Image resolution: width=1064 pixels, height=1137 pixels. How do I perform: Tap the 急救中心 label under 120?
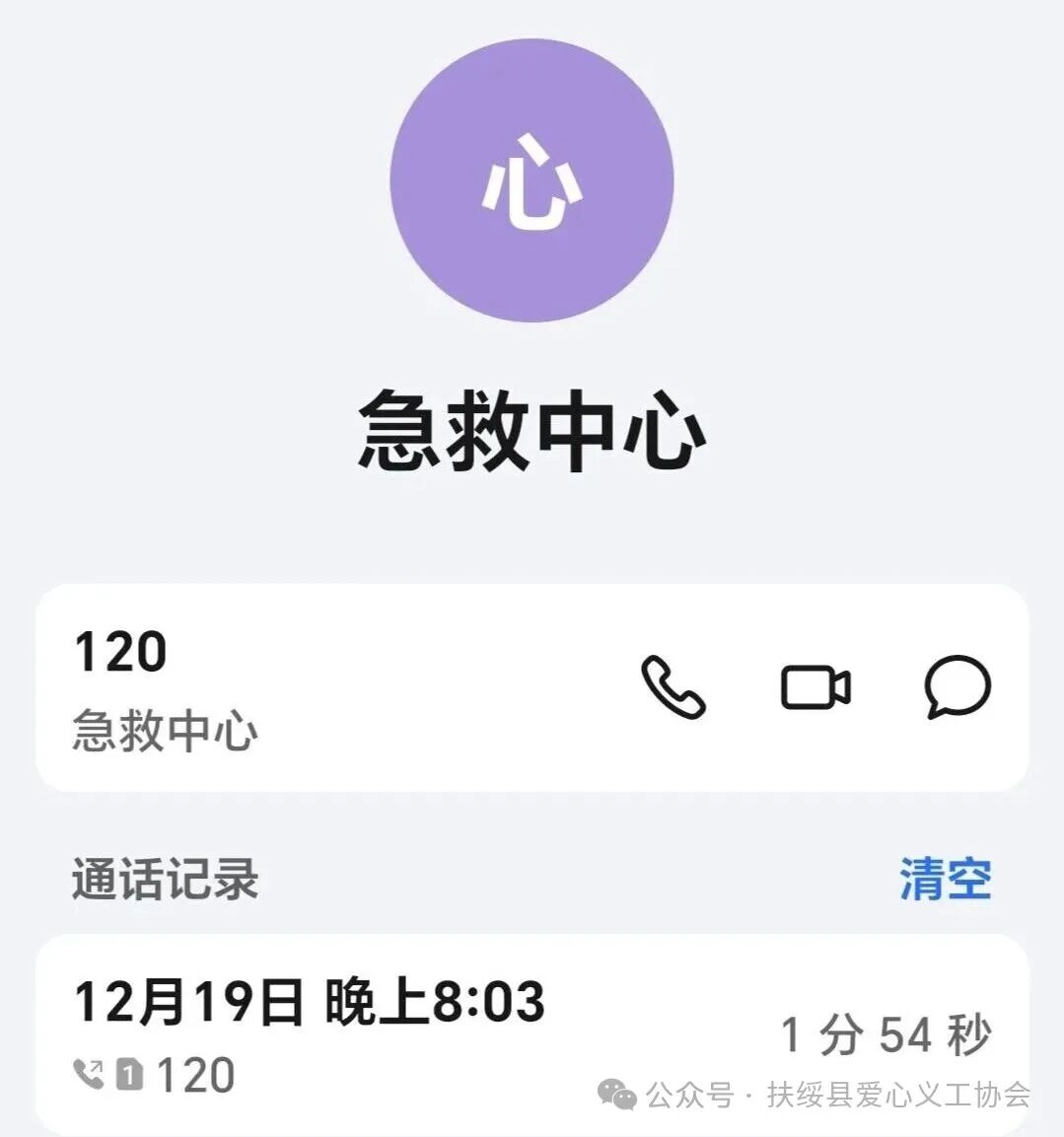(161, 730)
